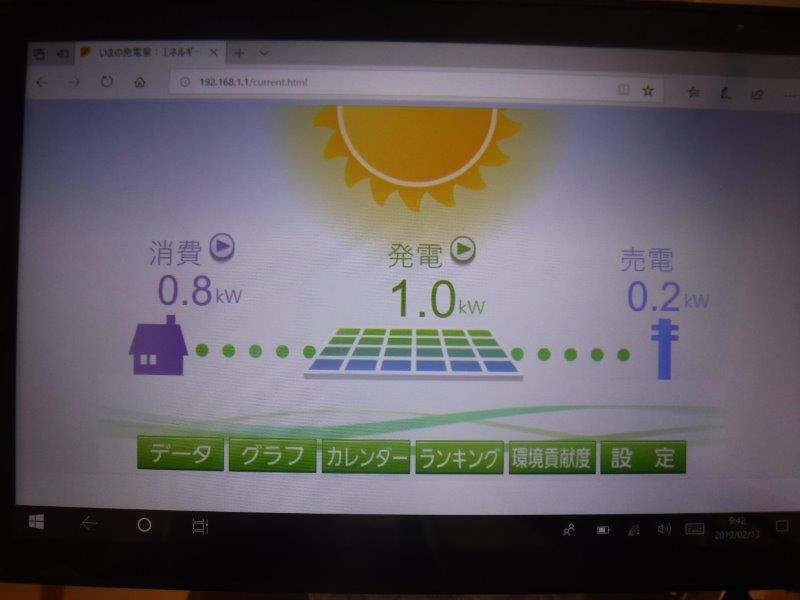Add this page to favorites star
Image resolution: width=800 pixels, height=600 pixels.
pyautogui.click(x=648, y=89)
